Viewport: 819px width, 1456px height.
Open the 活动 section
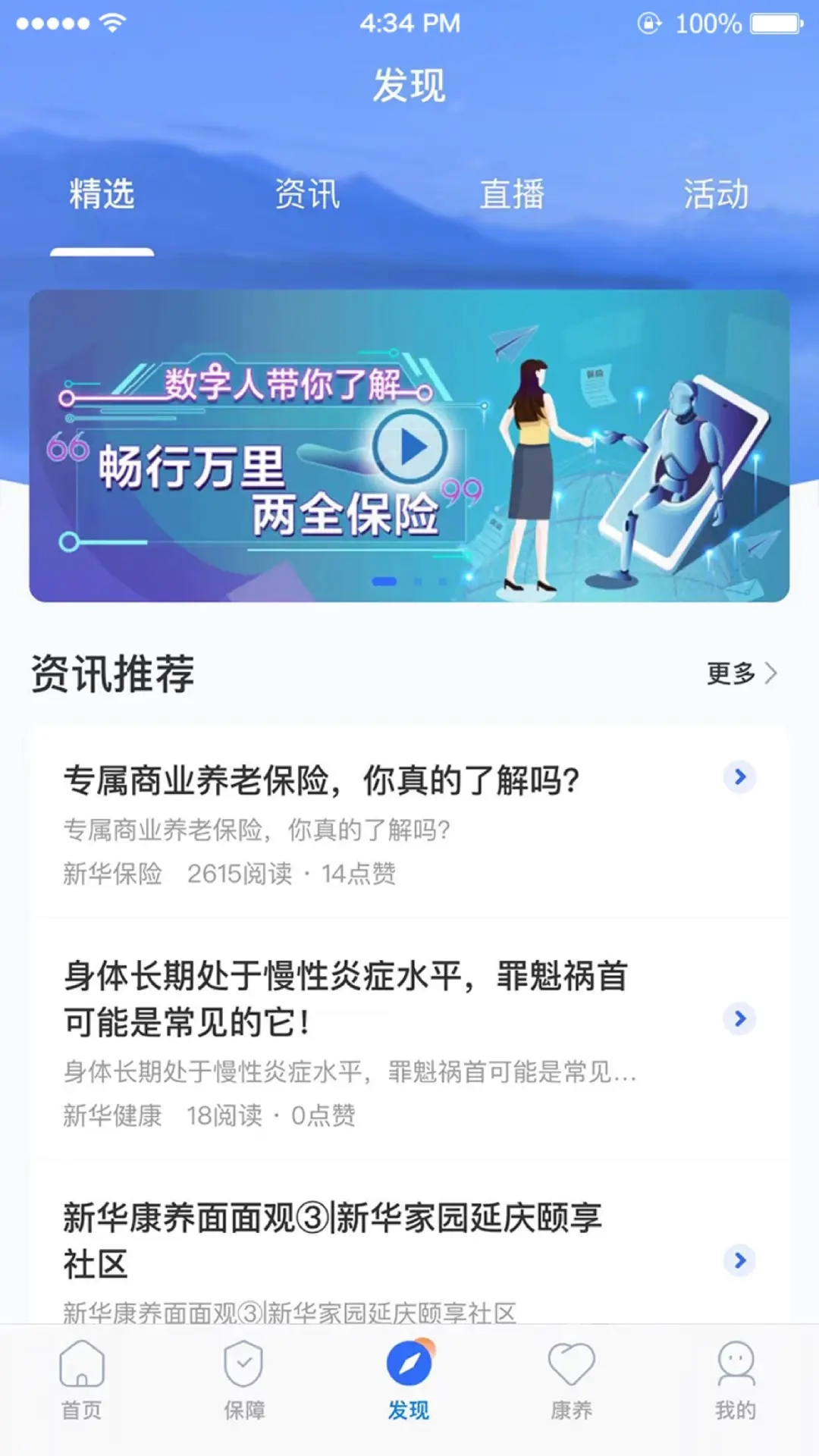(x=716, y=195)
